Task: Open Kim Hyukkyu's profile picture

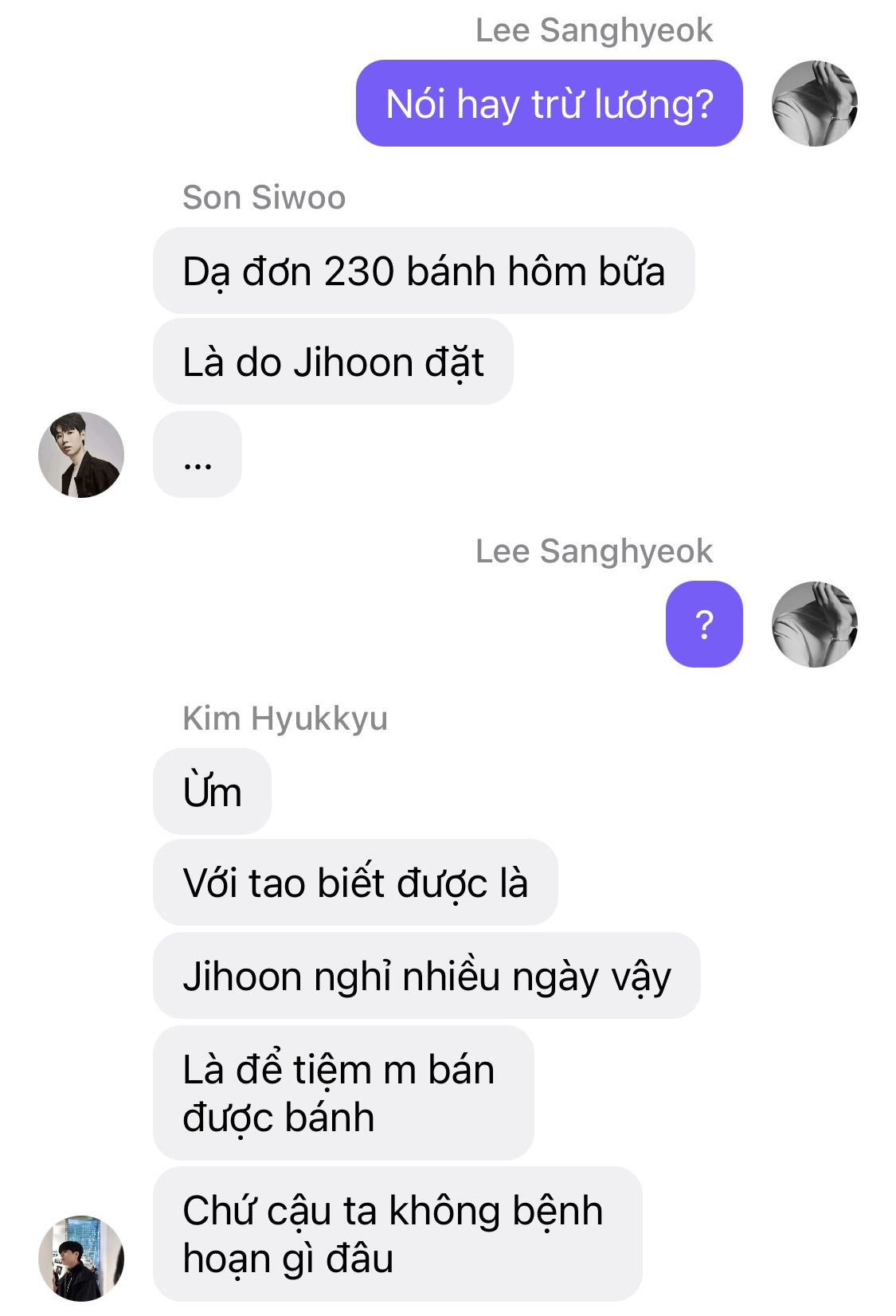Action: tap(81, 1258)
